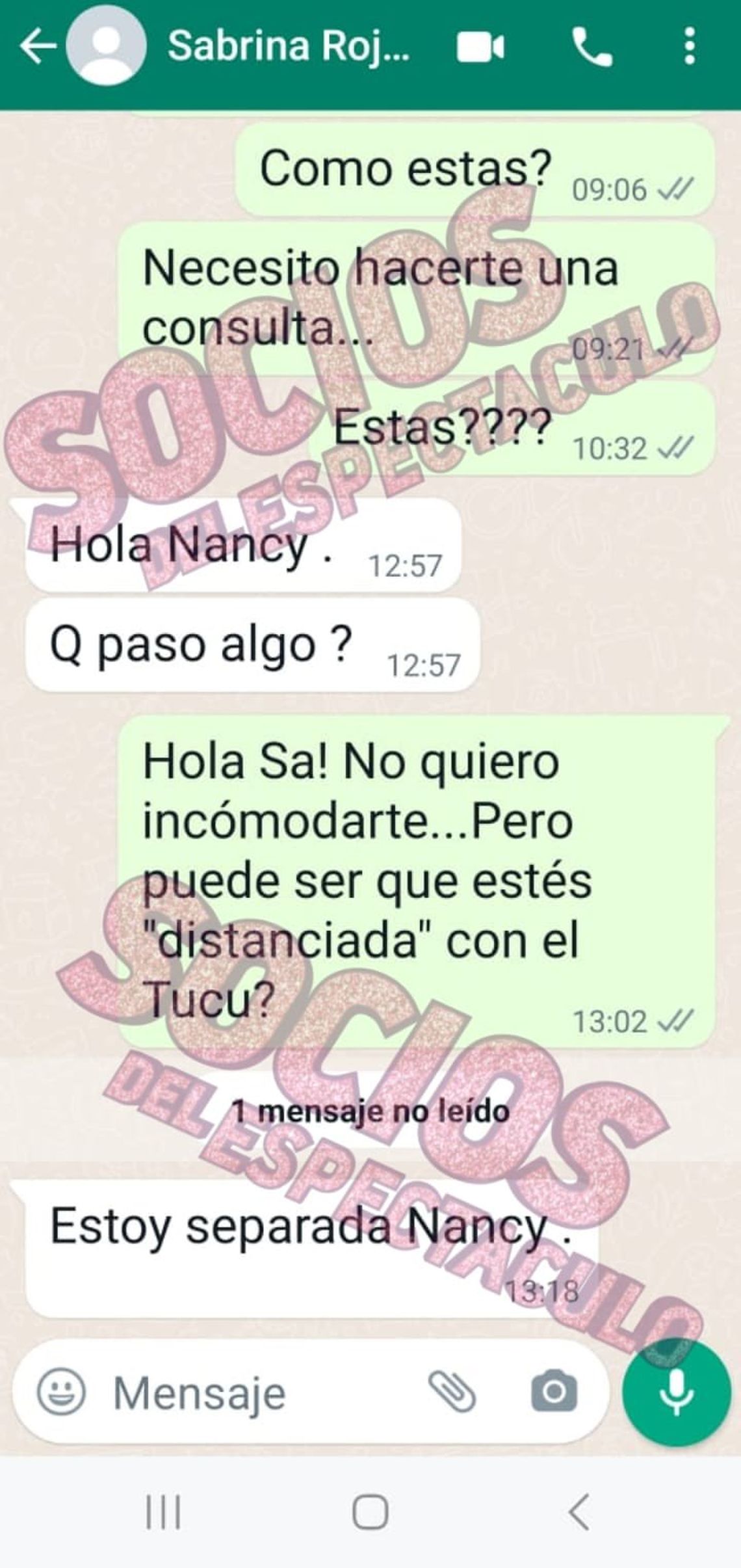
Task: Open the chat overflow menu
Action: coord(690,47)
